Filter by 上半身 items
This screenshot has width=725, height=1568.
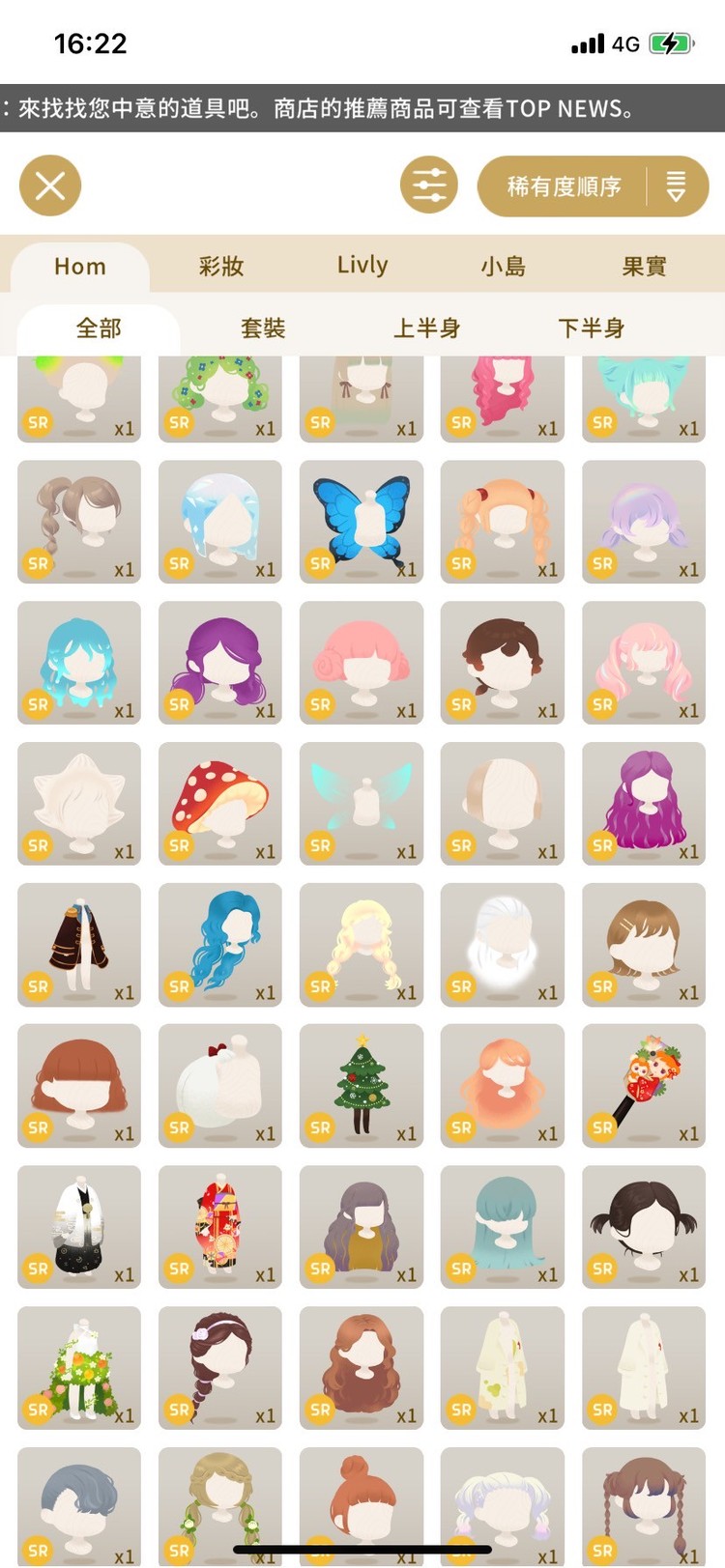426,328
